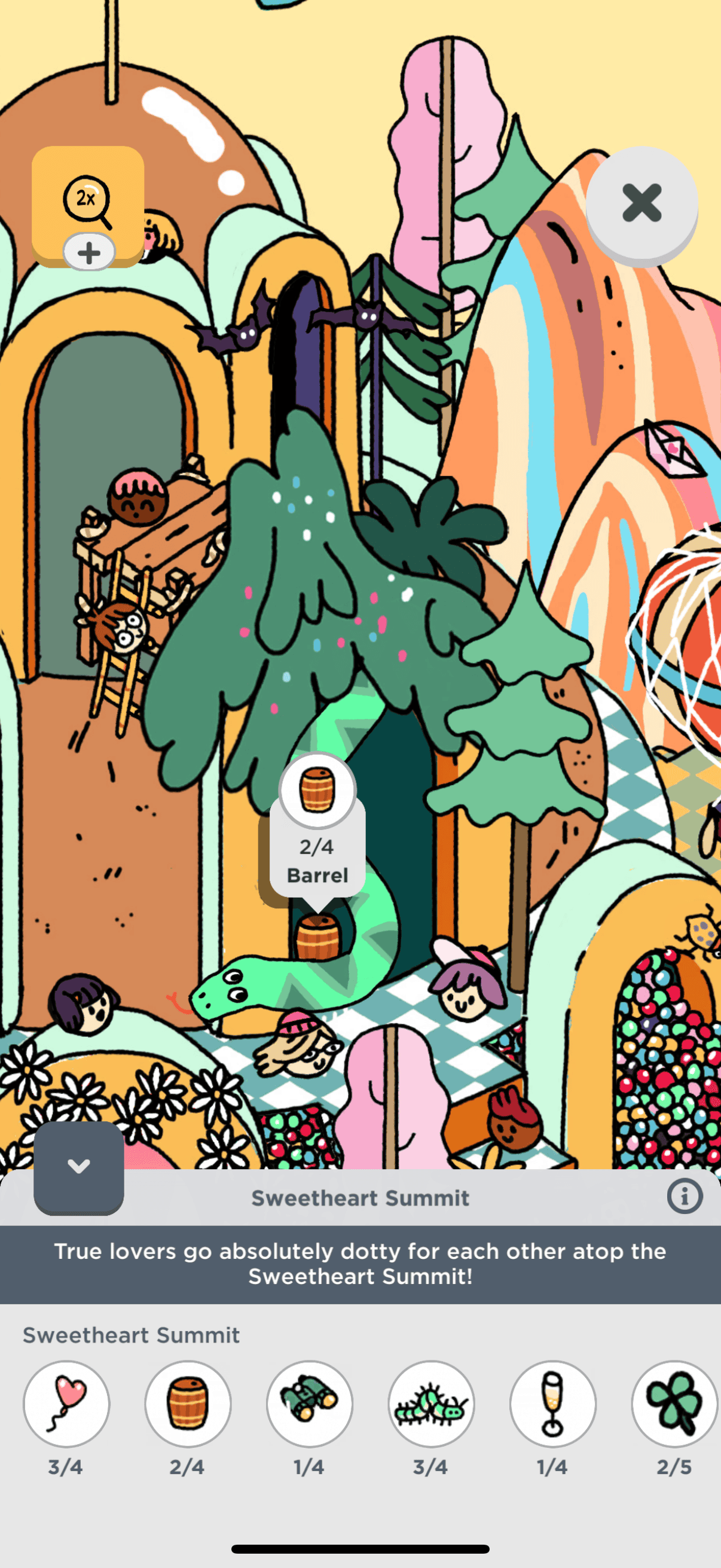Viewport: 721px width, 1568px height.
Task: Select the heart balloon item to find
Action: 66,1404
